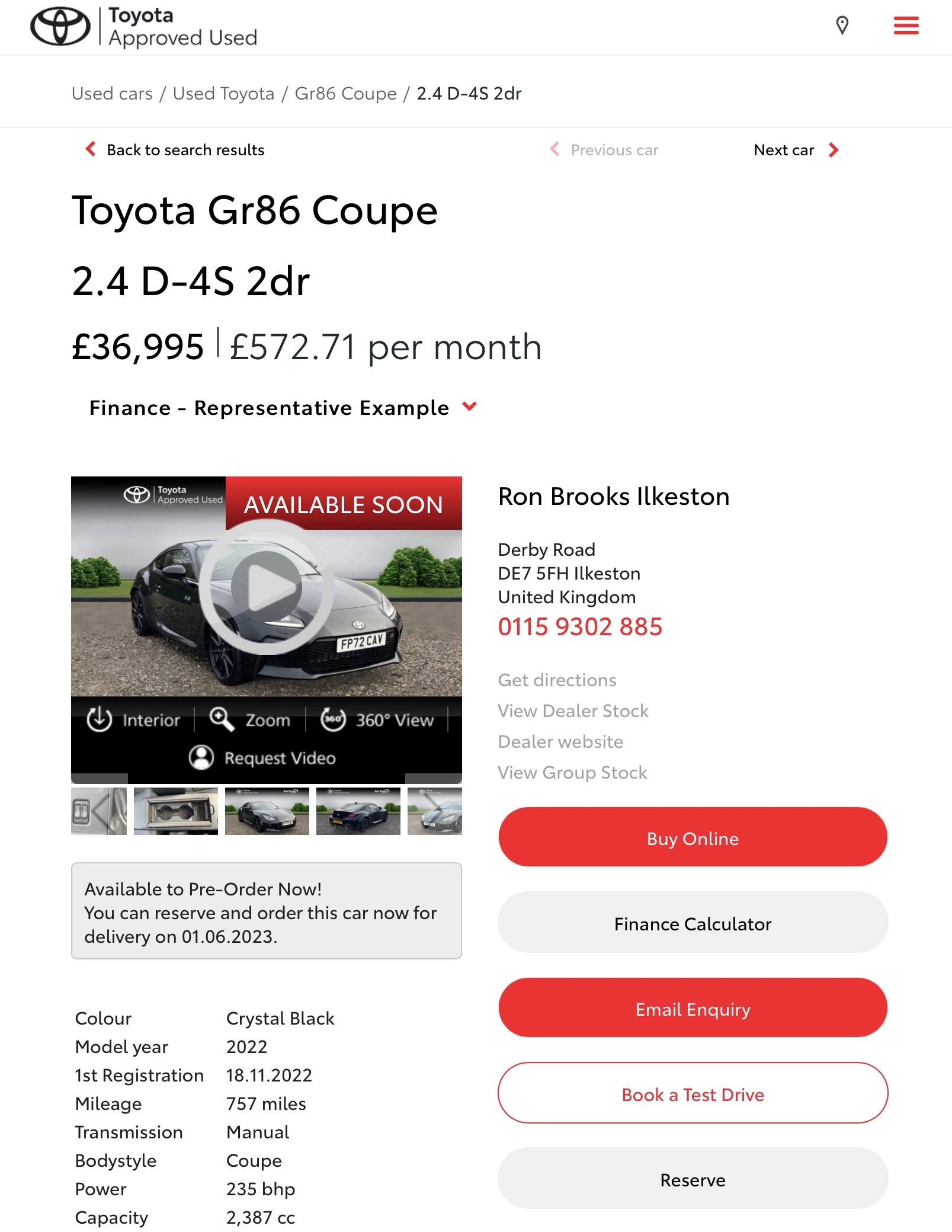Send an Email Enquiry
This screenshot has height=1232, width=952.
pos(693,1008)
